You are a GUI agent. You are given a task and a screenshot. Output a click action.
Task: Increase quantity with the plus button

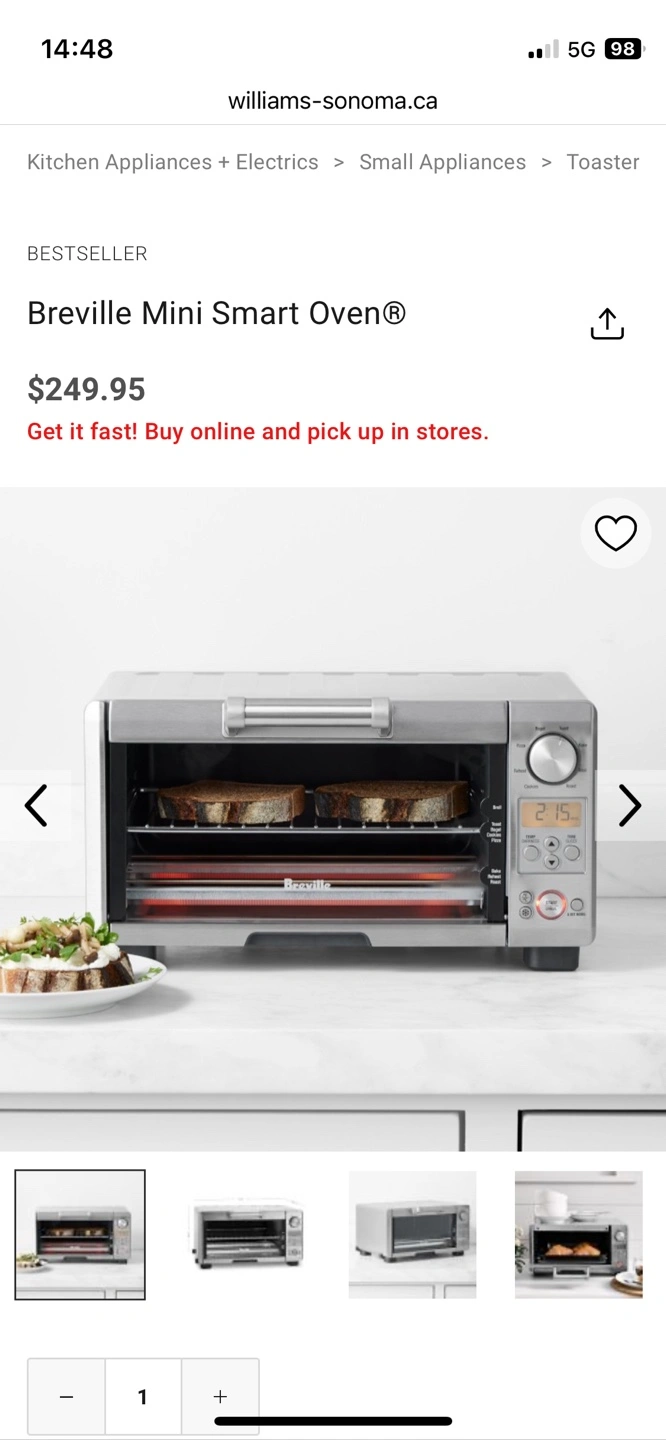click(x=220, y=1397)
